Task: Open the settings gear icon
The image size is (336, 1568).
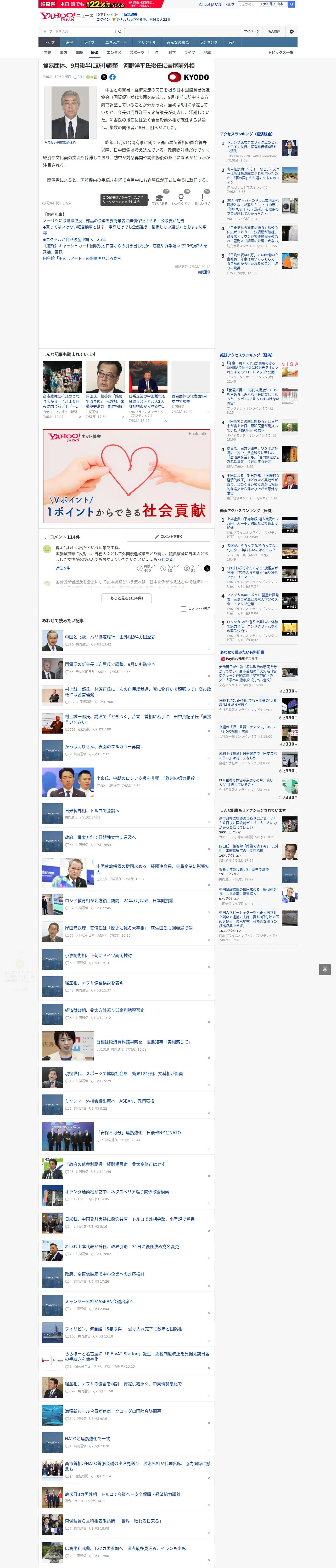Action: coord(292,32)
